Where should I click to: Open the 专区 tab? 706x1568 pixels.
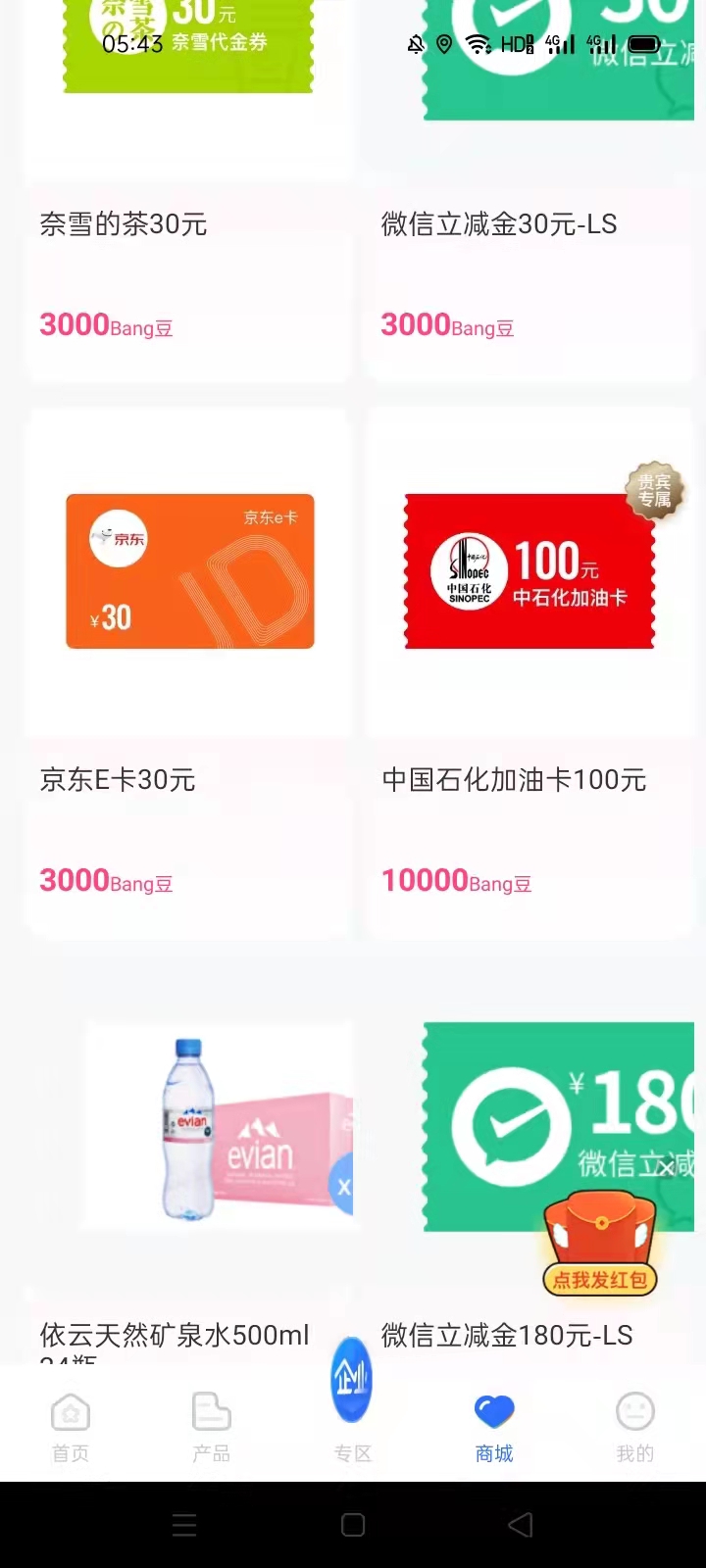[353, 1401]
